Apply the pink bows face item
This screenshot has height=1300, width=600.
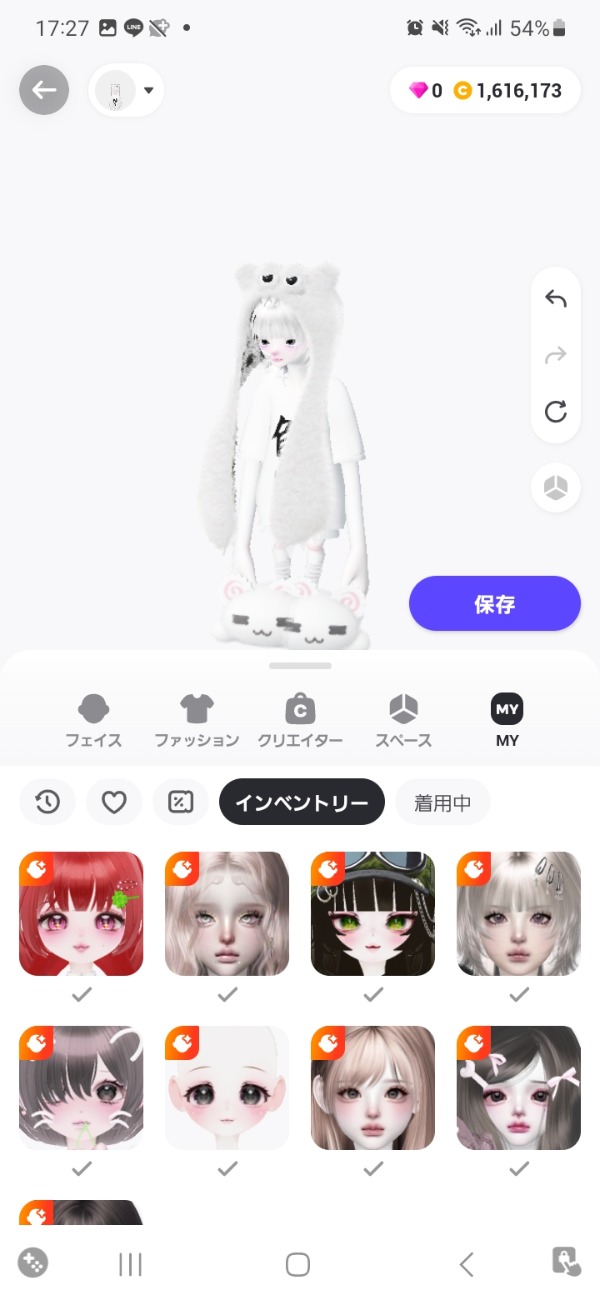[519, 1088]
